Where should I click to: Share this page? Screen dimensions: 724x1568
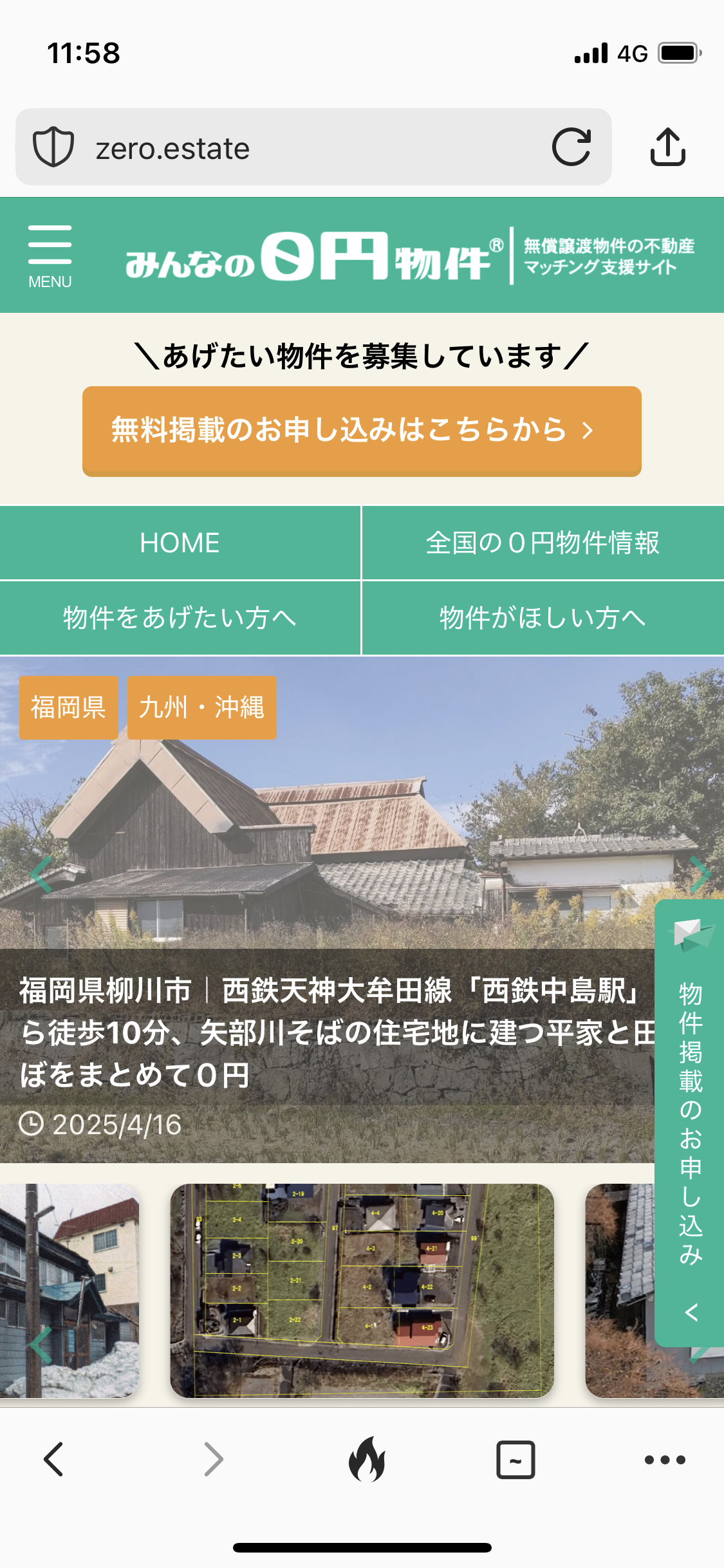[x=667, y=147]
